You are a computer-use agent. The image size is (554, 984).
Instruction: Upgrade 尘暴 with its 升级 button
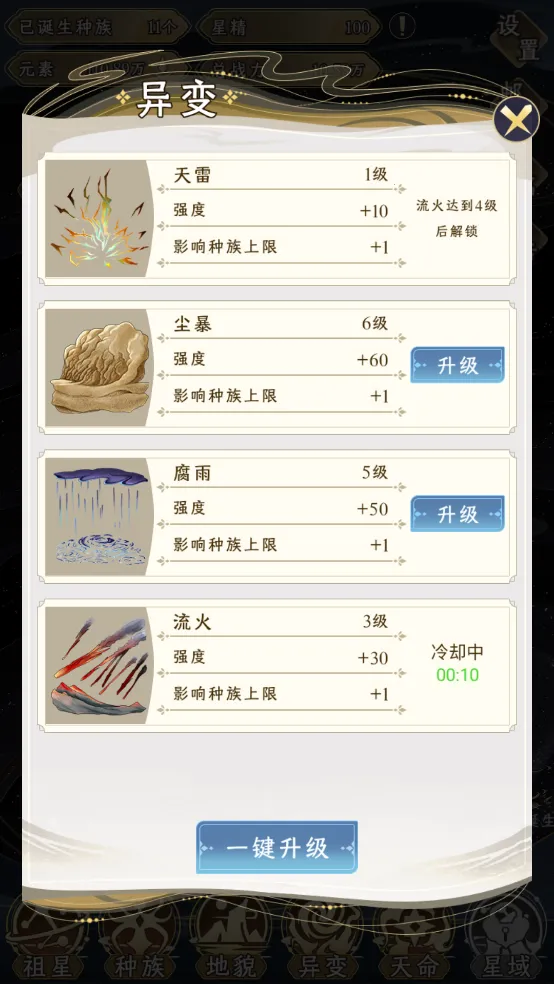point(457,365)
